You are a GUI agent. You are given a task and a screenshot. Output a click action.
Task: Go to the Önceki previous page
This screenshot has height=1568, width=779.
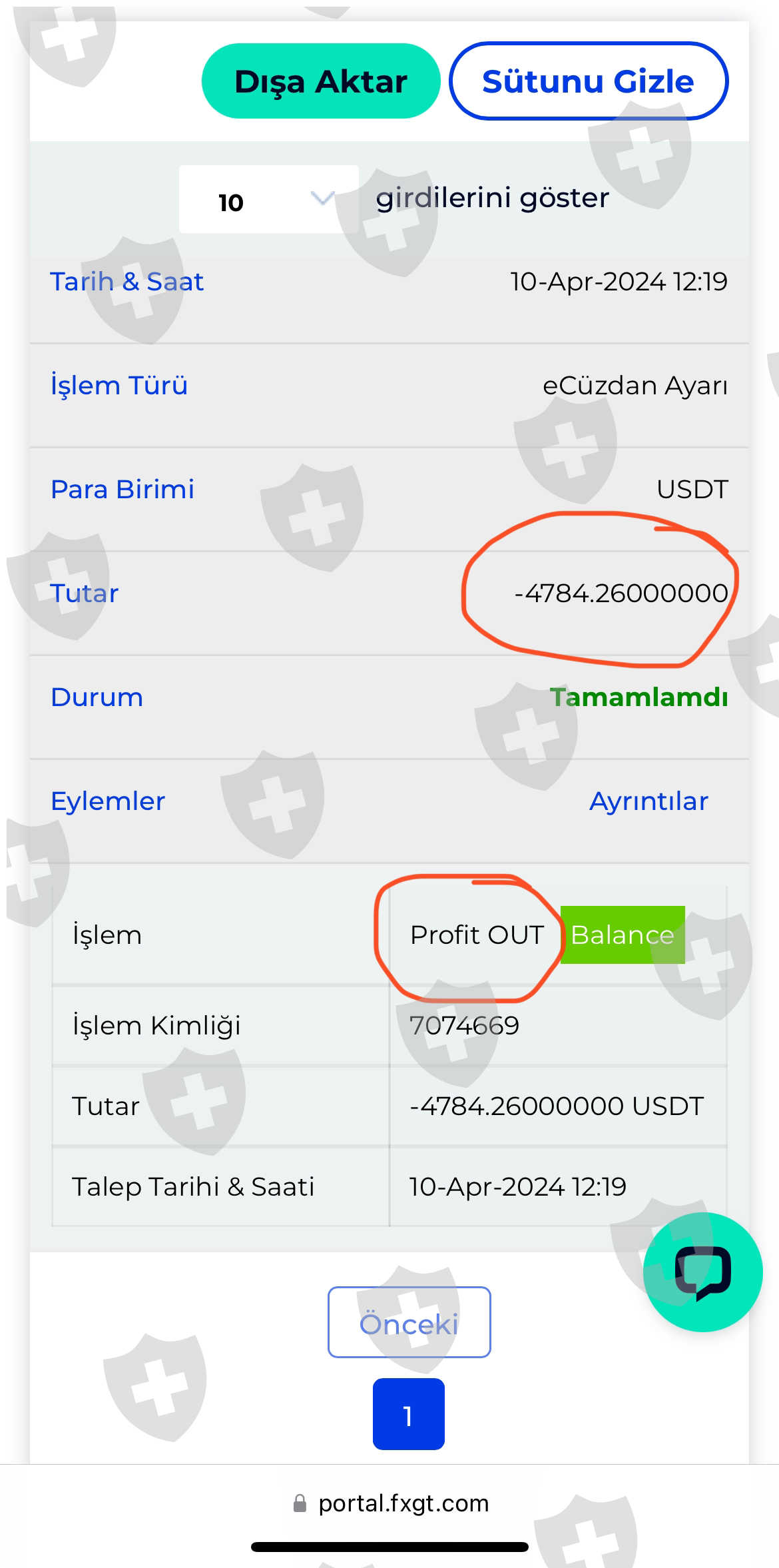tap(409, 1322)
